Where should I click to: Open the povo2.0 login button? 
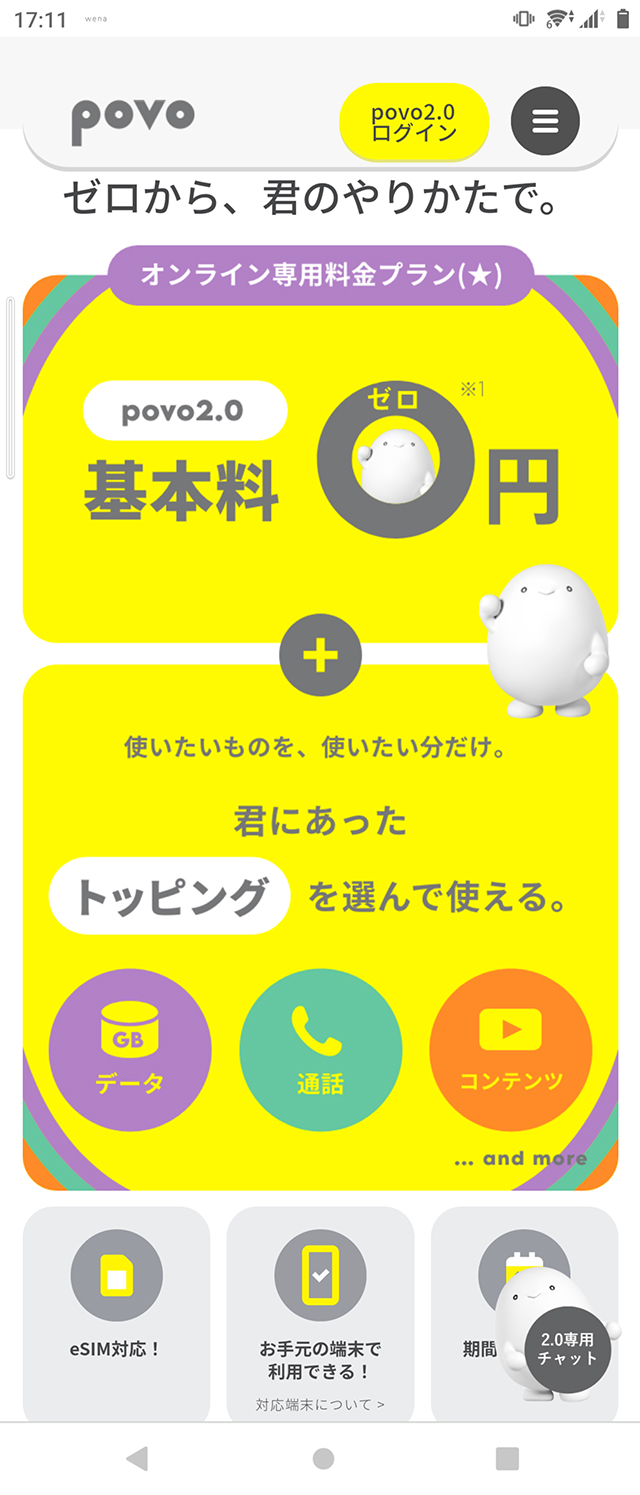click(414, 123)
